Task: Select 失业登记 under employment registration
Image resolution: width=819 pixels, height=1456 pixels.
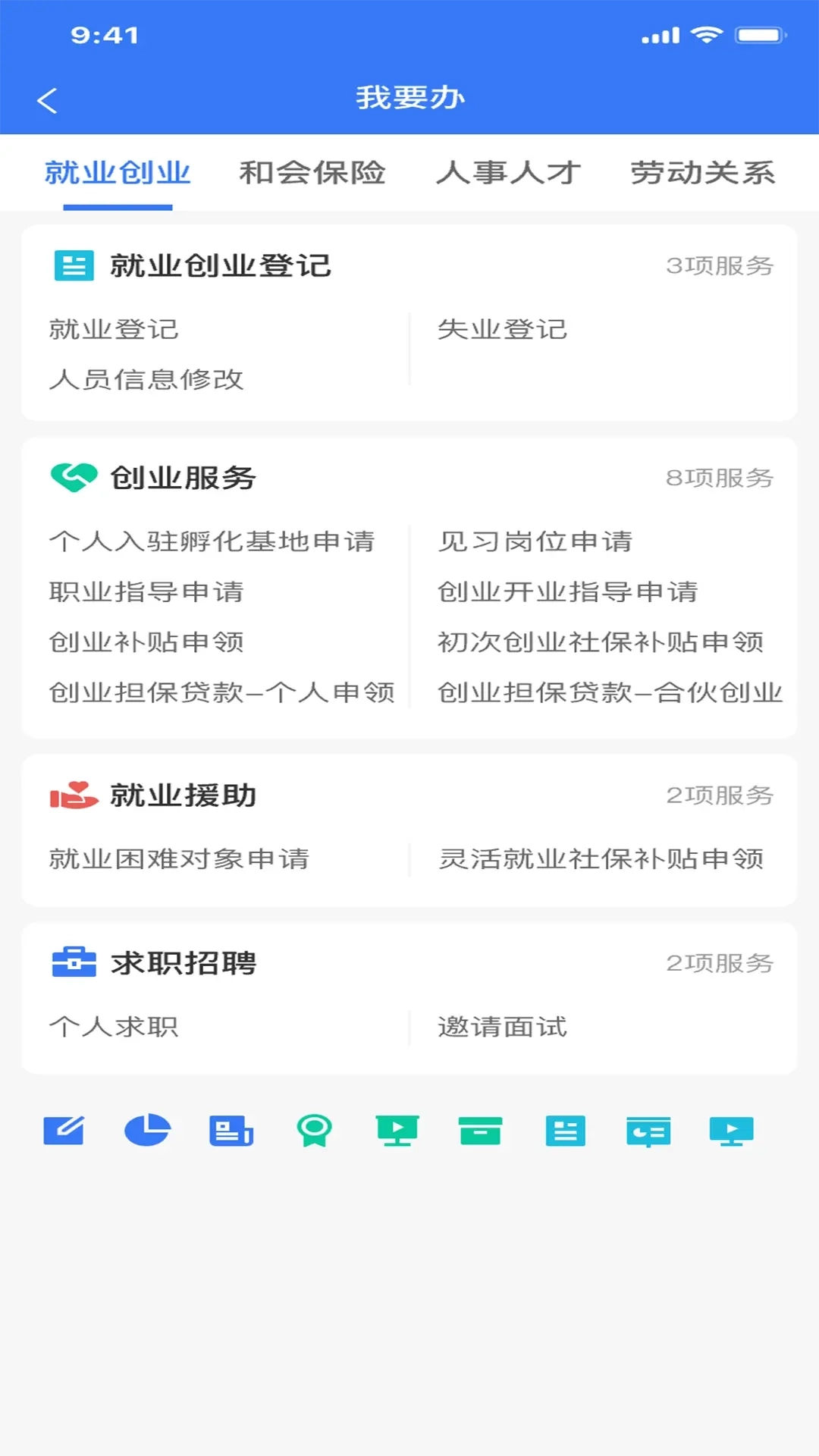Action: point(502,329)
